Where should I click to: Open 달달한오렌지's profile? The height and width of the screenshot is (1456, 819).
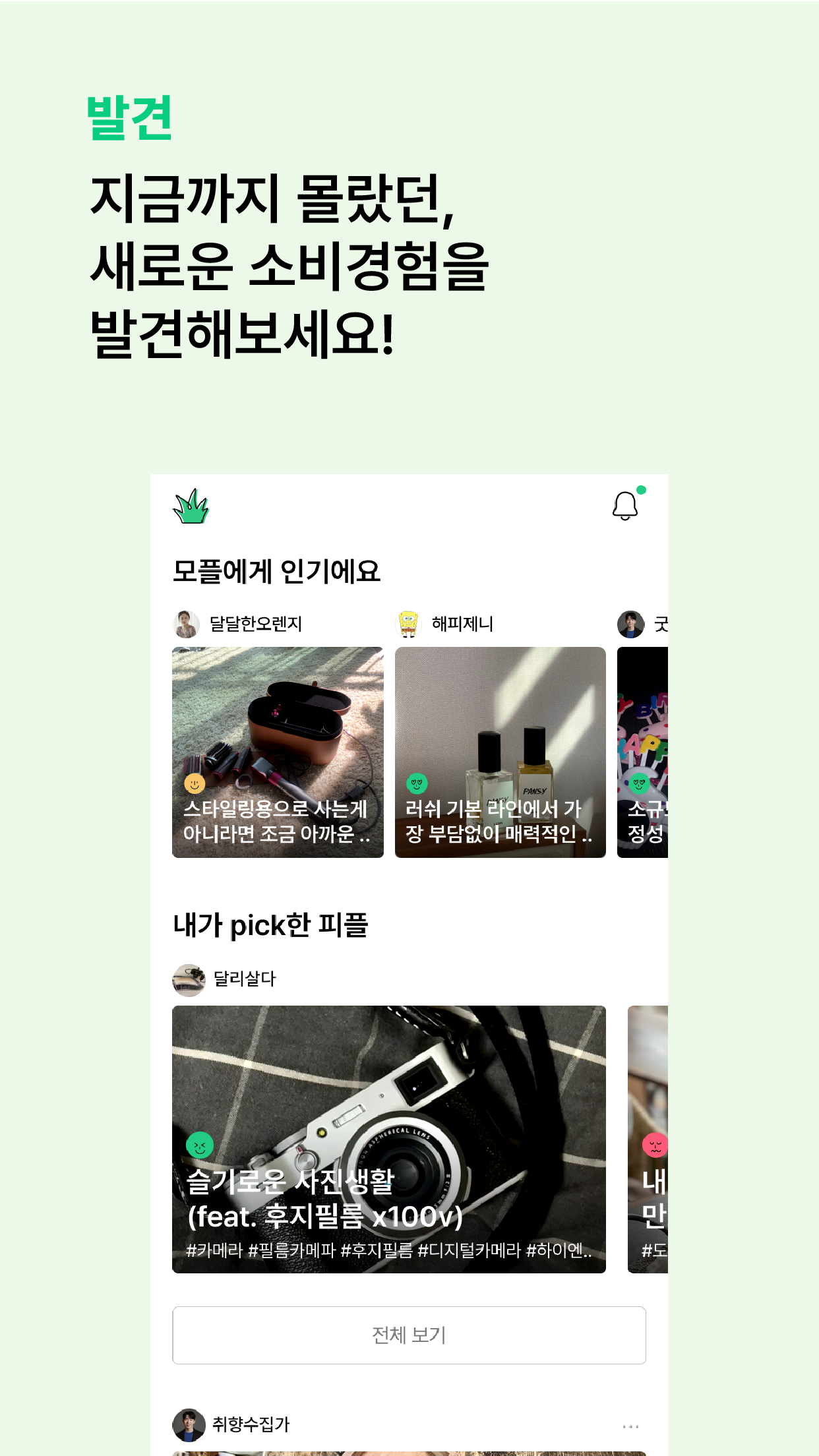(187, 624)
